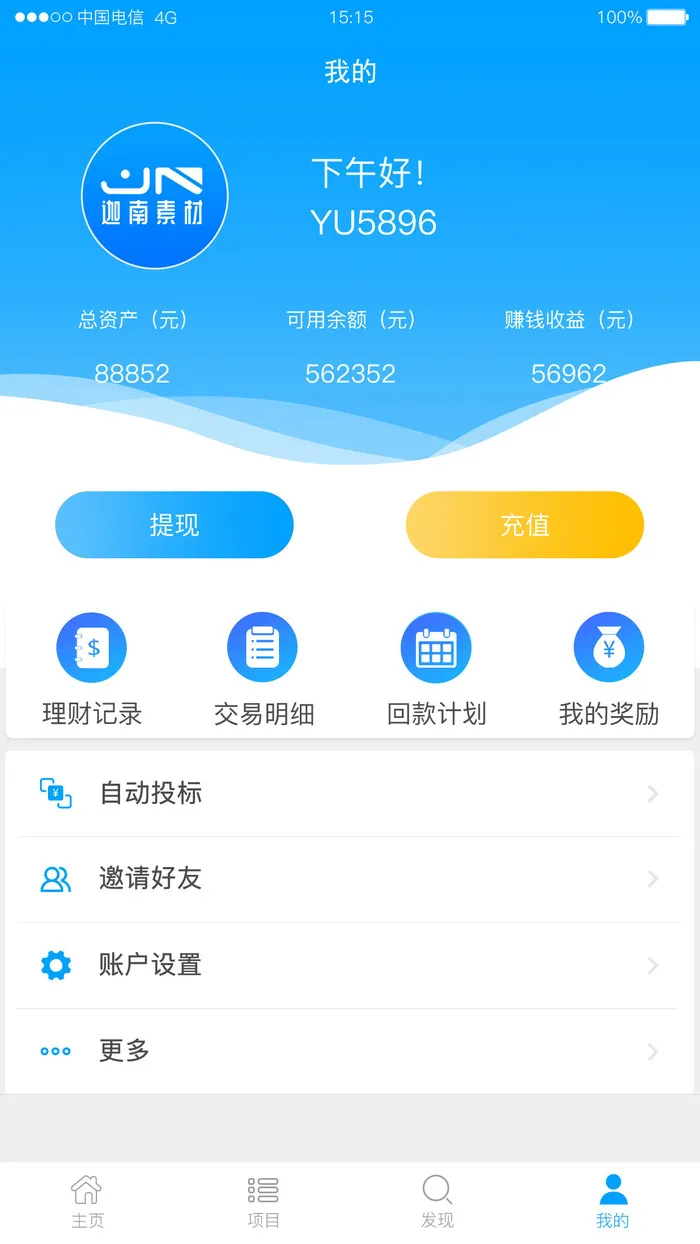Go to 账户设置 account settings

(349, 965)
